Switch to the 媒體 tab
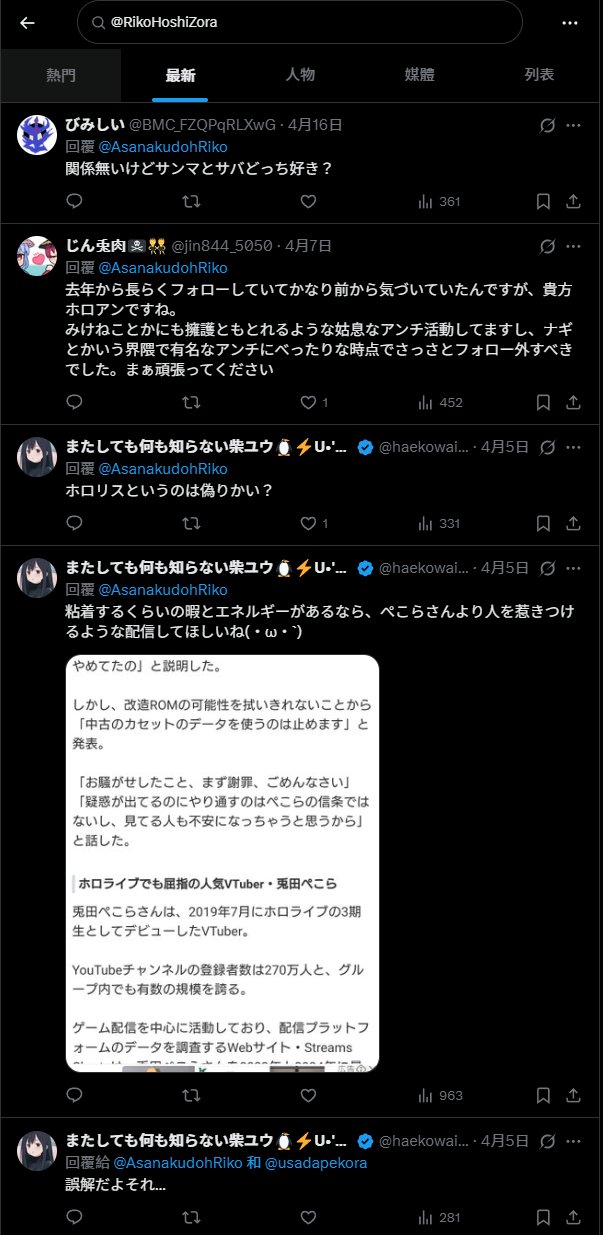Viewport: 603px width, 1235px height. [x=420, y=75]
